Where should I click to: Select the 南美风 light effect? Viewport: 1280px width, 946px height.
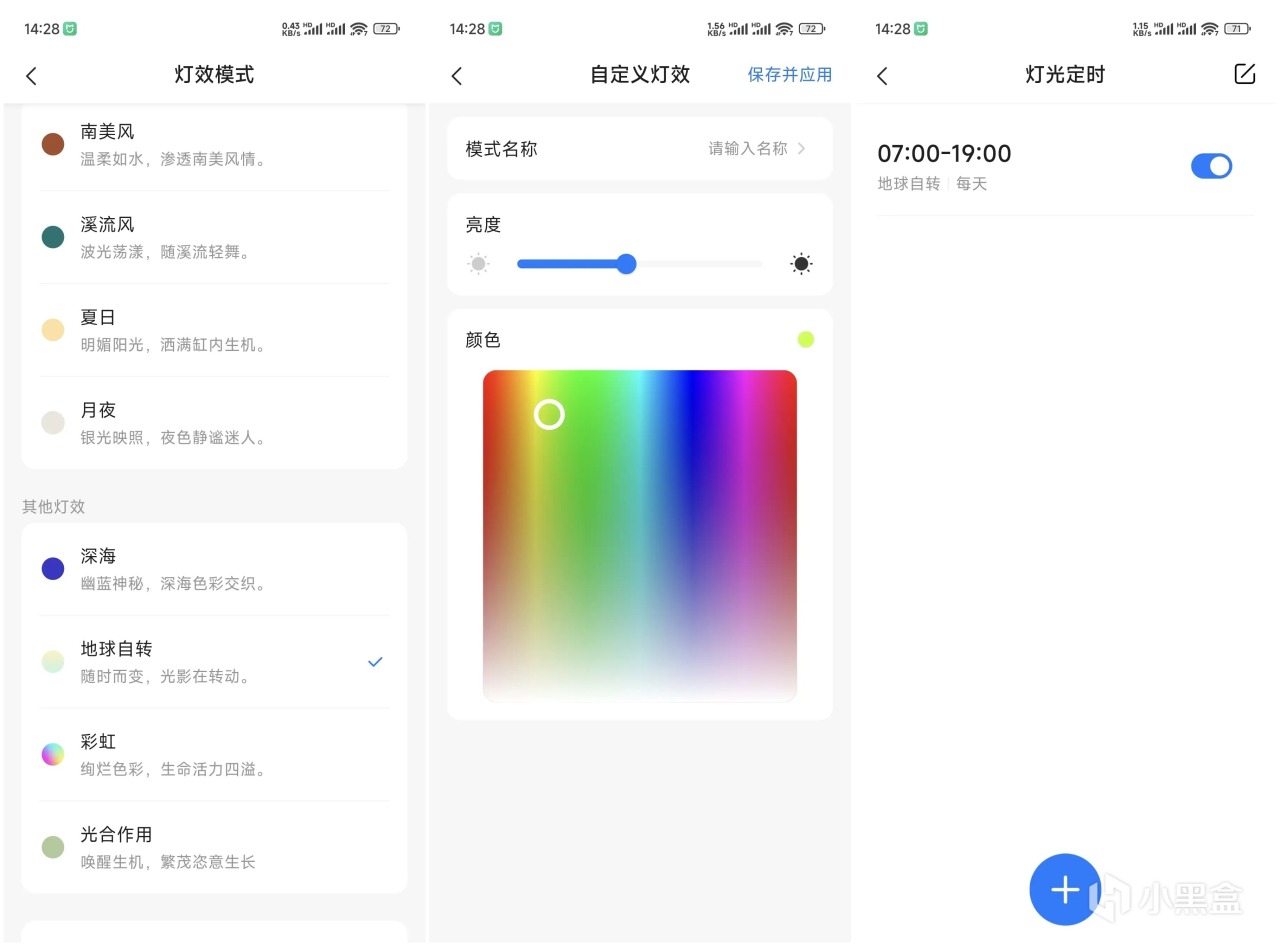(x=213, y=145)
